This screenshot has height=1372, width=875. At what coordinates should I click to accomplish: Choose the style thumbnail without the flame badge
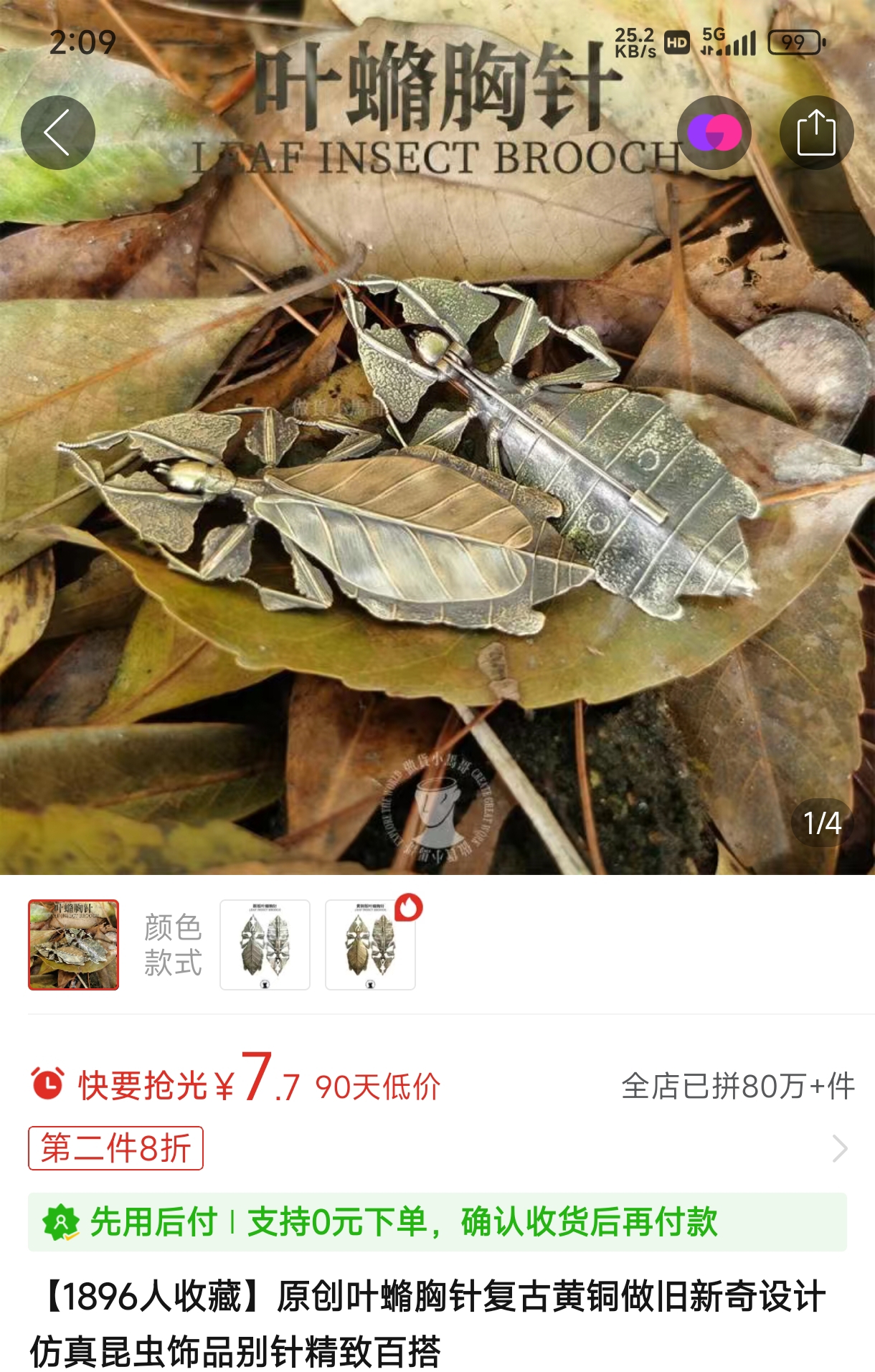point(265,945)
